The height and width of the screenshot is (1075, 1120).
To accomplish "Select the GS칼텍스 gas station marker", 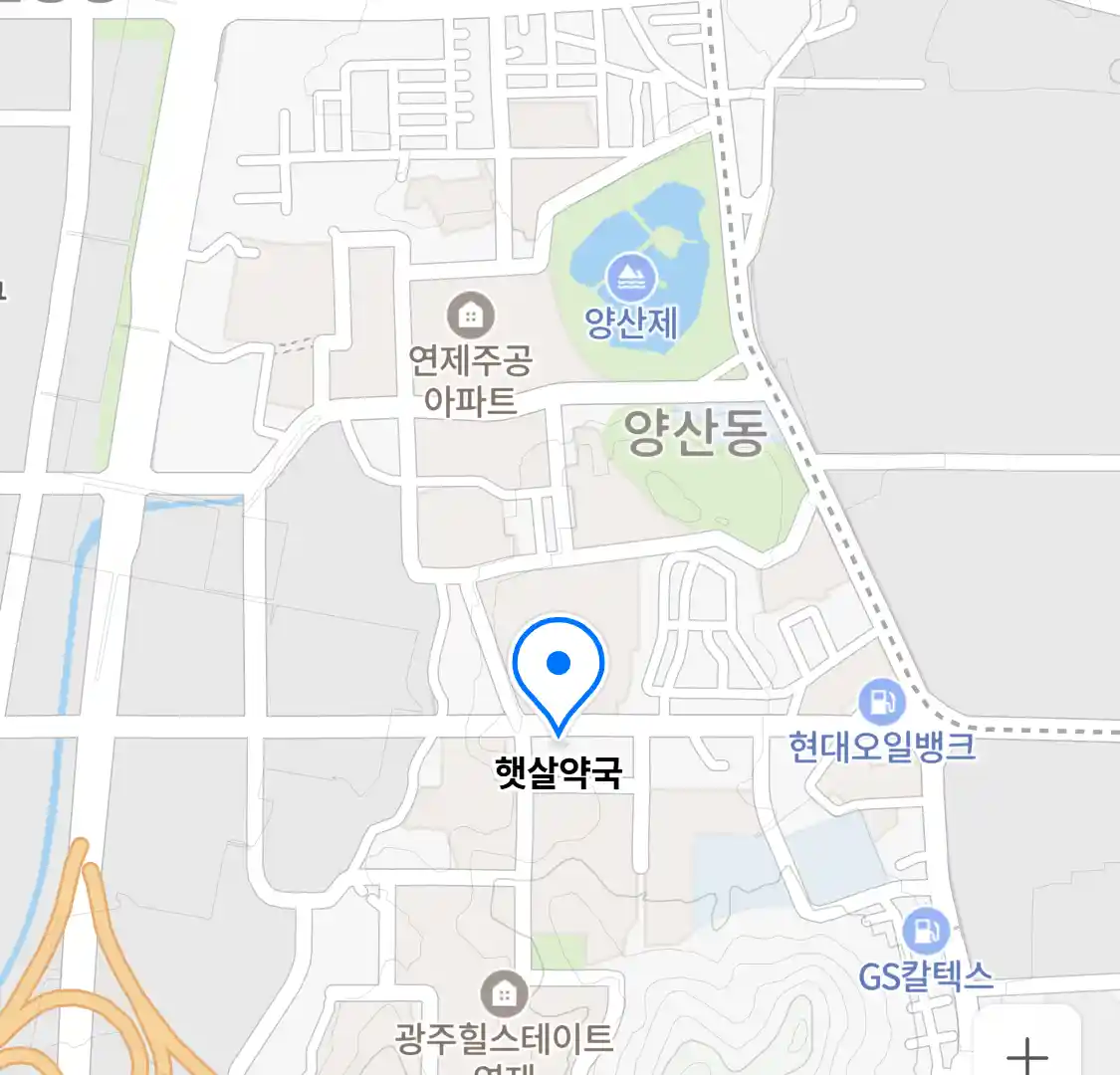I will [x=927, y=933].
